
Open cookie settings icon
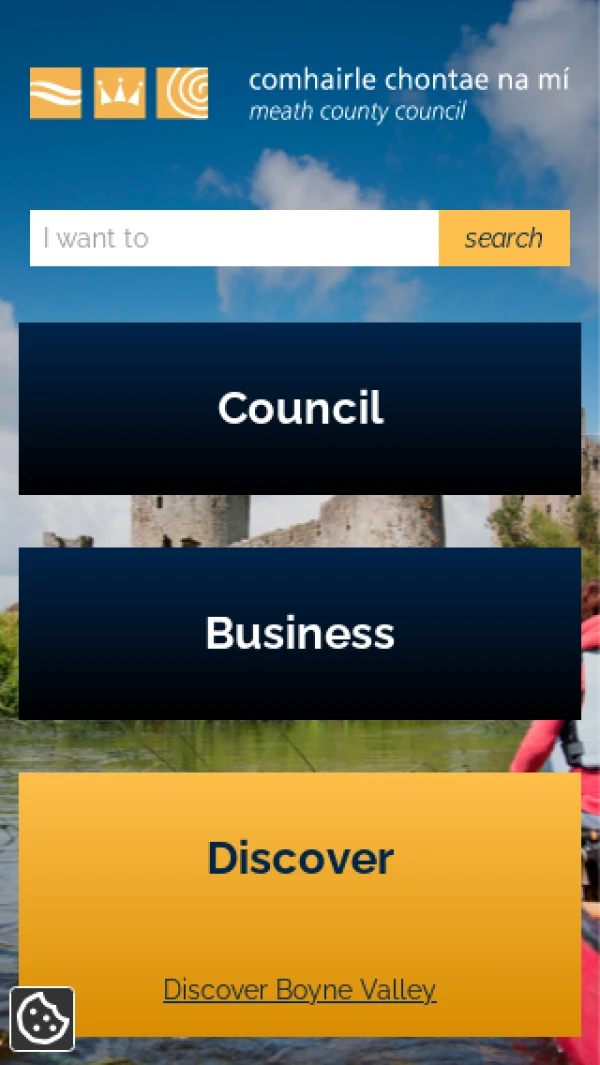[42, 1019]
